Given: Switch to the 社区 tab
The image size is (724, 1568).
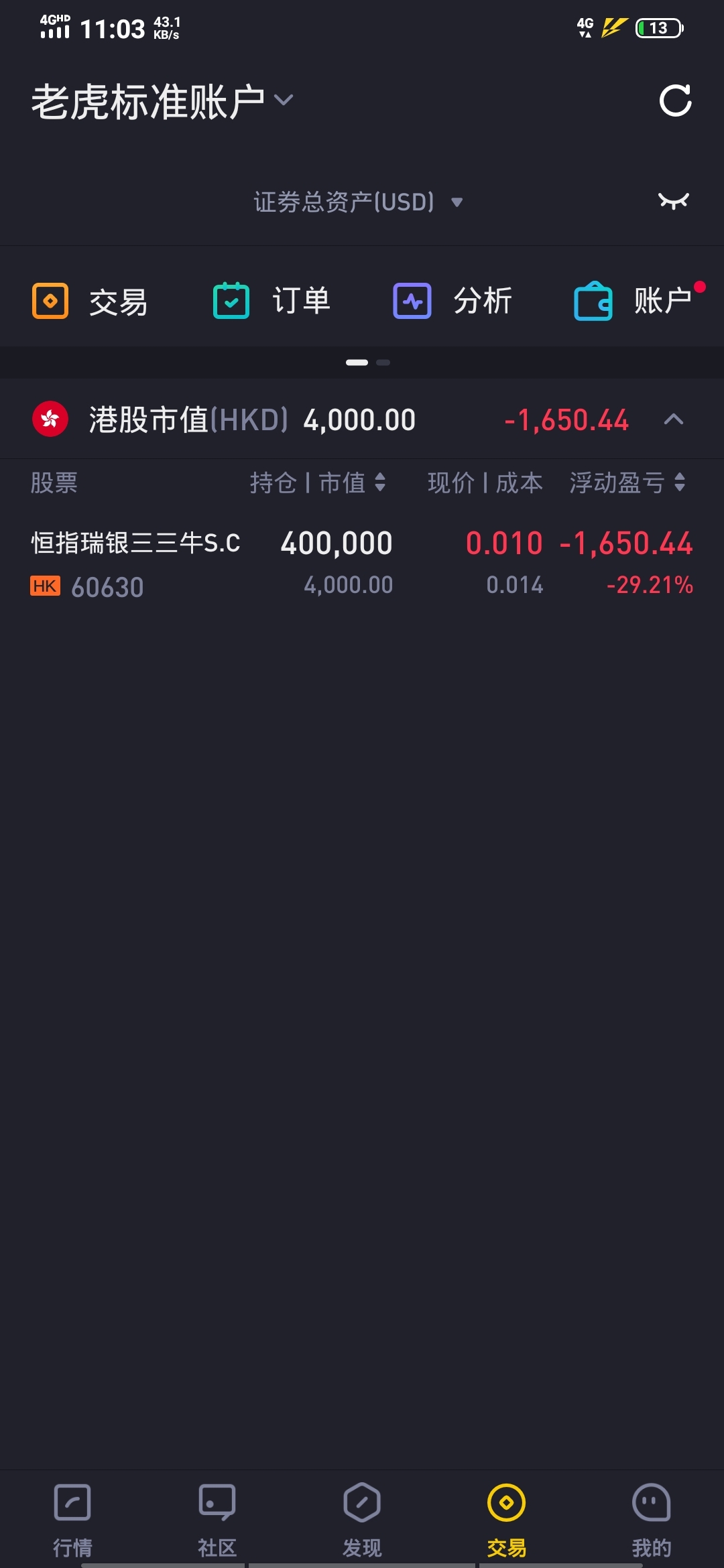Looking at the screenshot, I should coord(217,1518).
